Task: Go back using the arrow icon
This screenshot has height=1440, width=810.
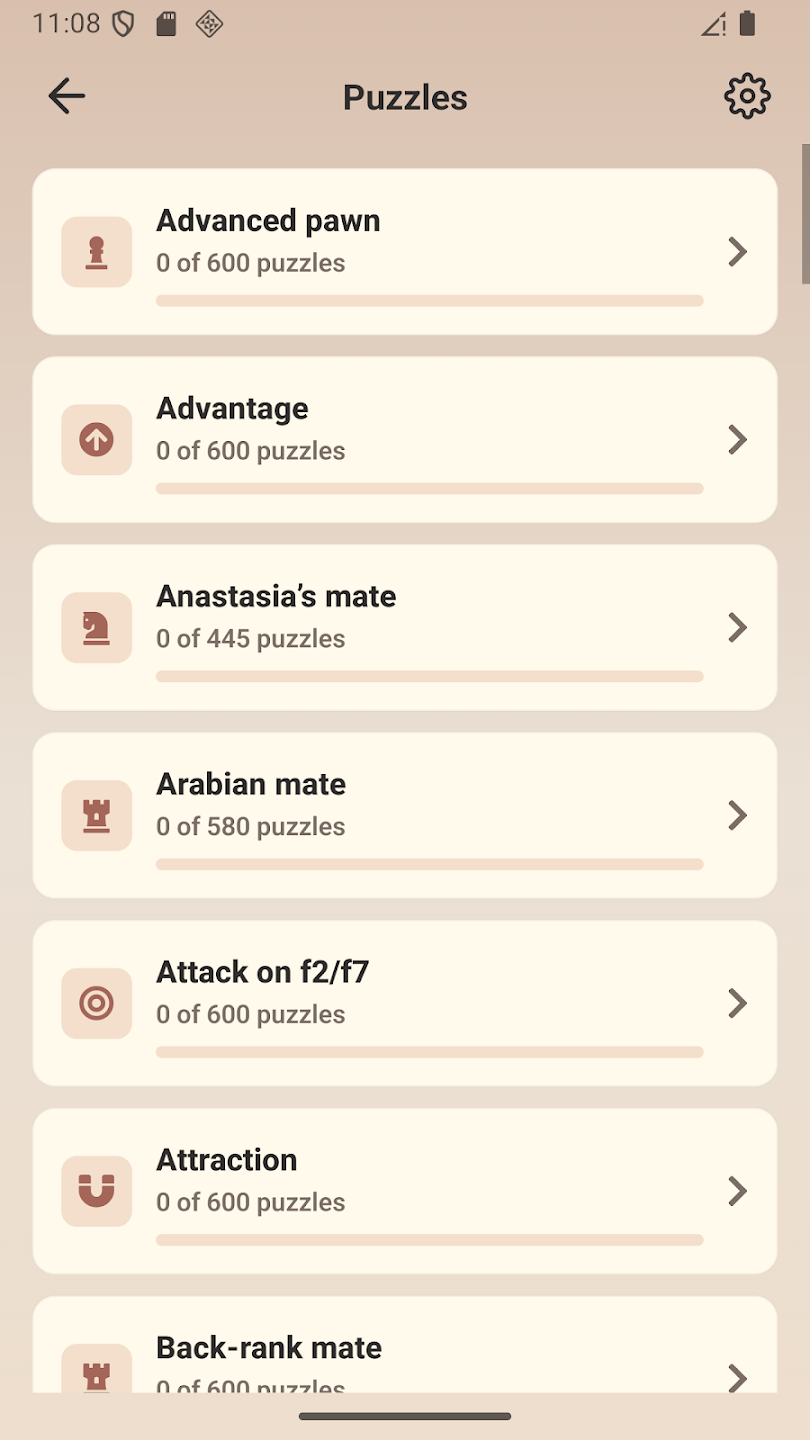Action: coord(67,97)
